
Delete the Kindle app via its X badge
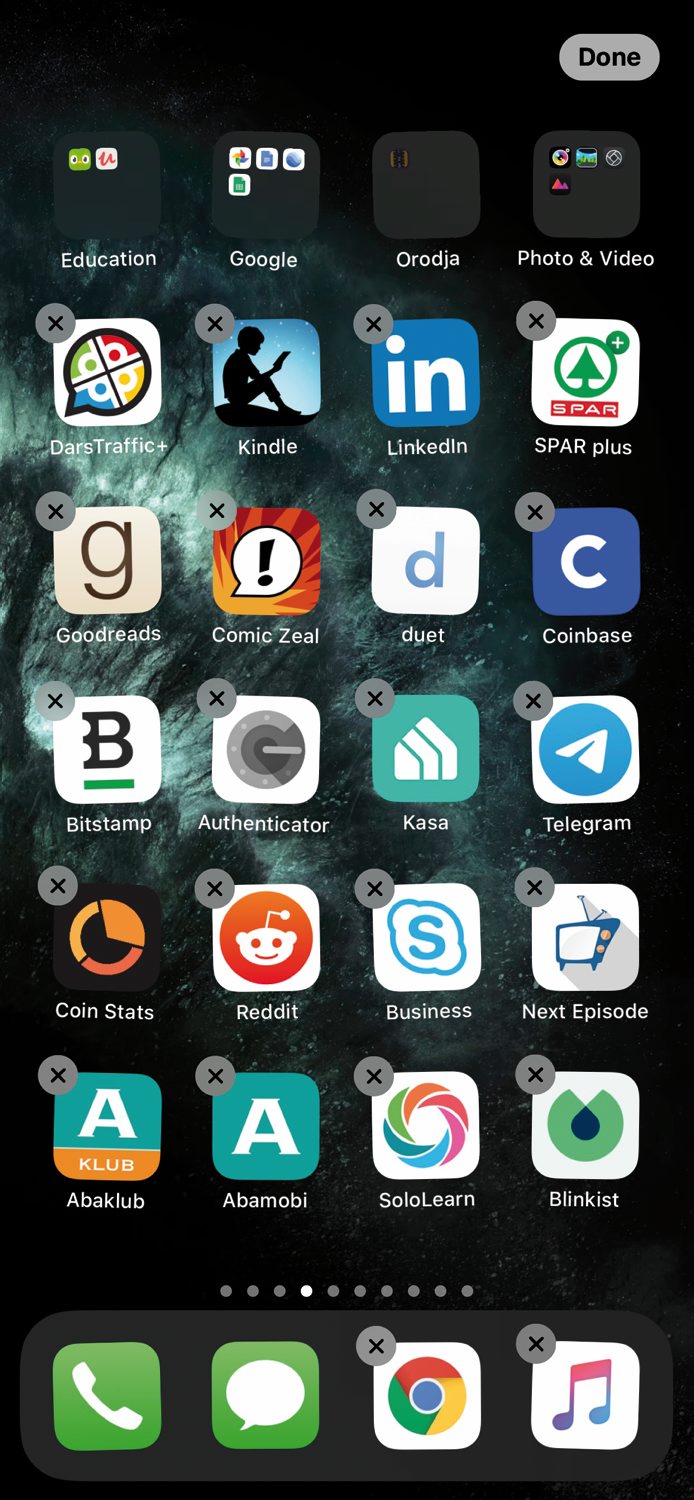click(x=215, y=324)
